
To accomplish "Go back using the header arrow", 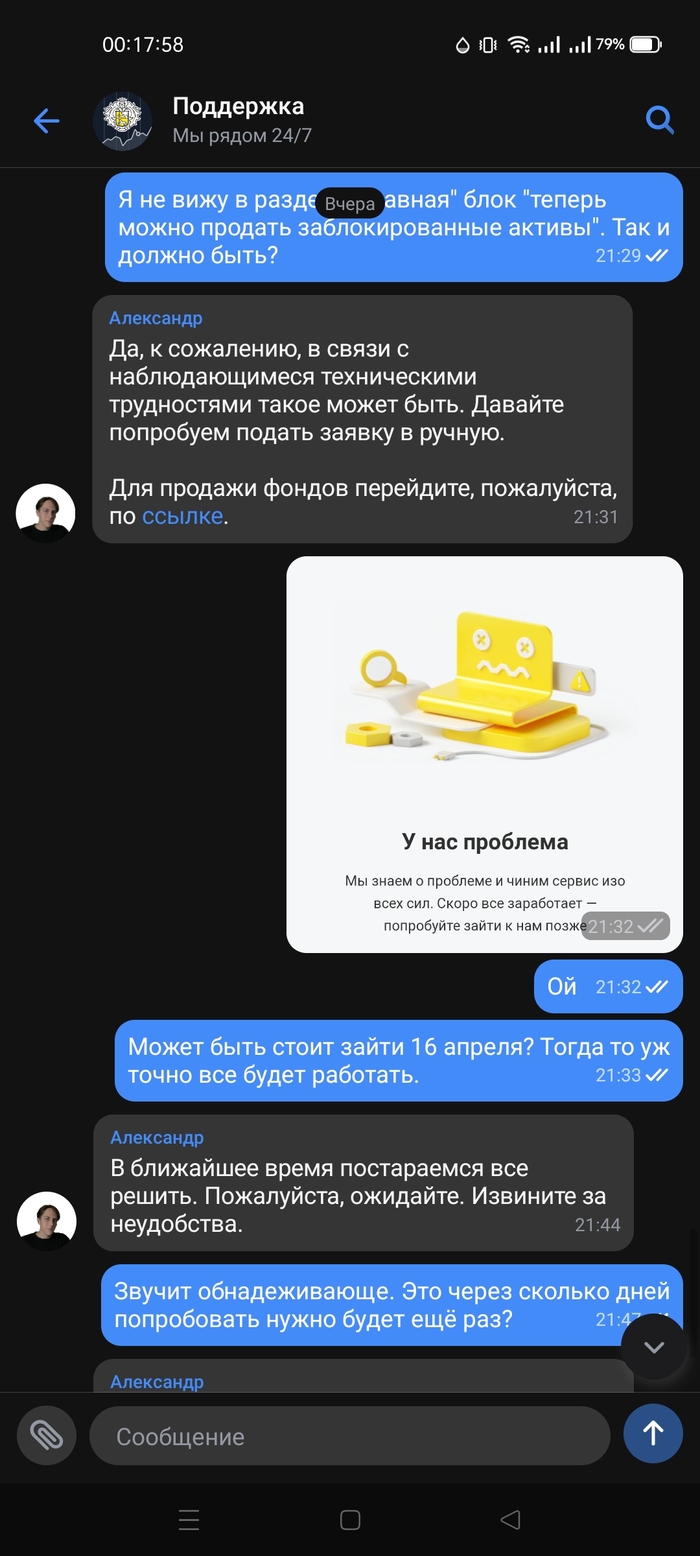I will (46, 121).
